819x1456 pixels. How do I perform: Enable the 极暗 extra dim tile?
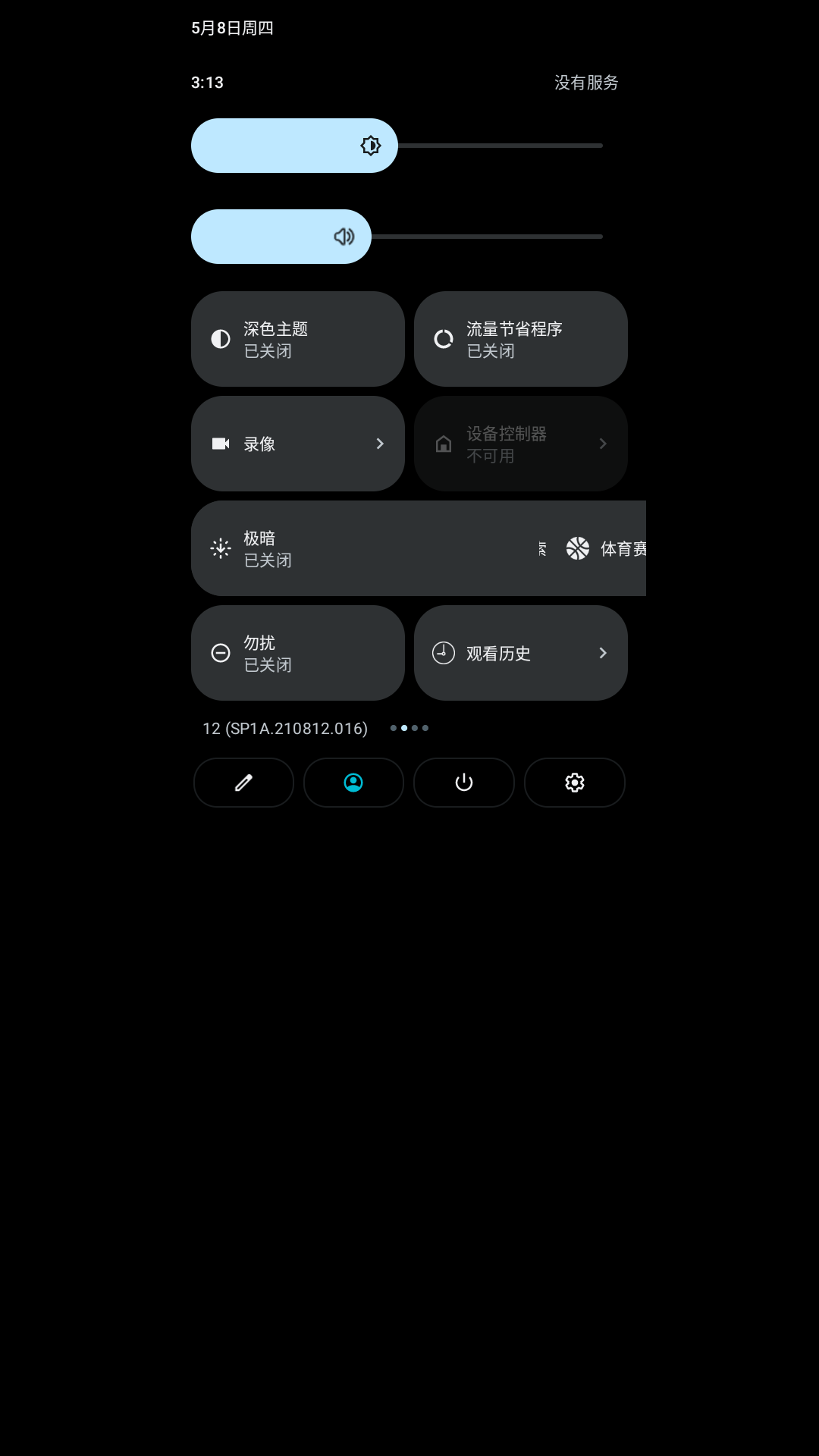click(303, 548)
